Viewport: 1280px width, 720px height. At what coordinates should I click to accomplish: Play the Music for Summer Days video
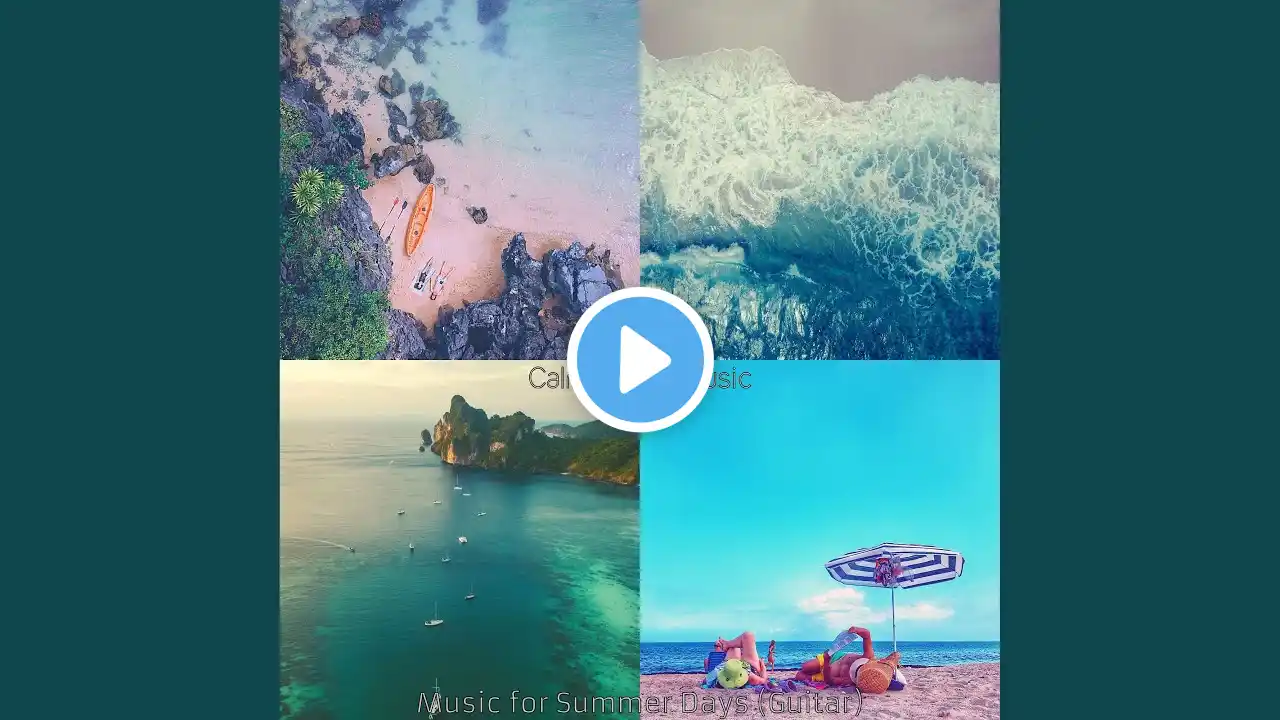[640, 360]
